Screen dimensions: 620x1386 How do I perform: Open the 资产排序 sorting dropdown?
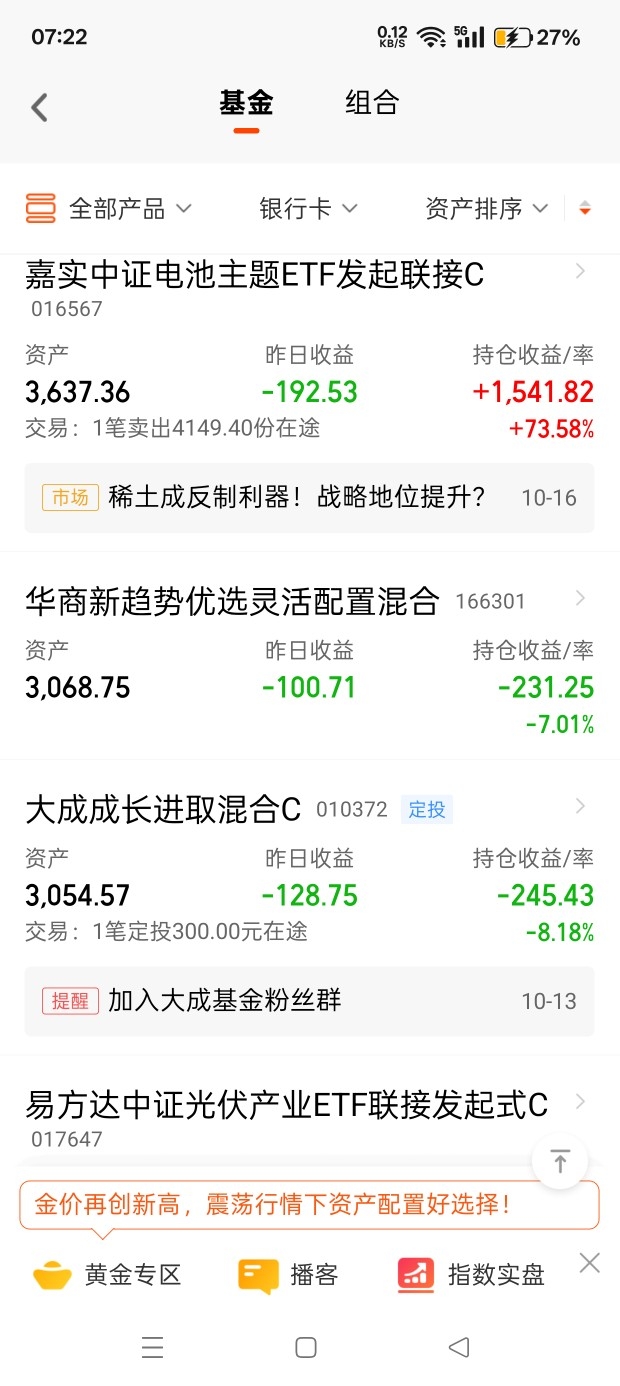[487, 209]
